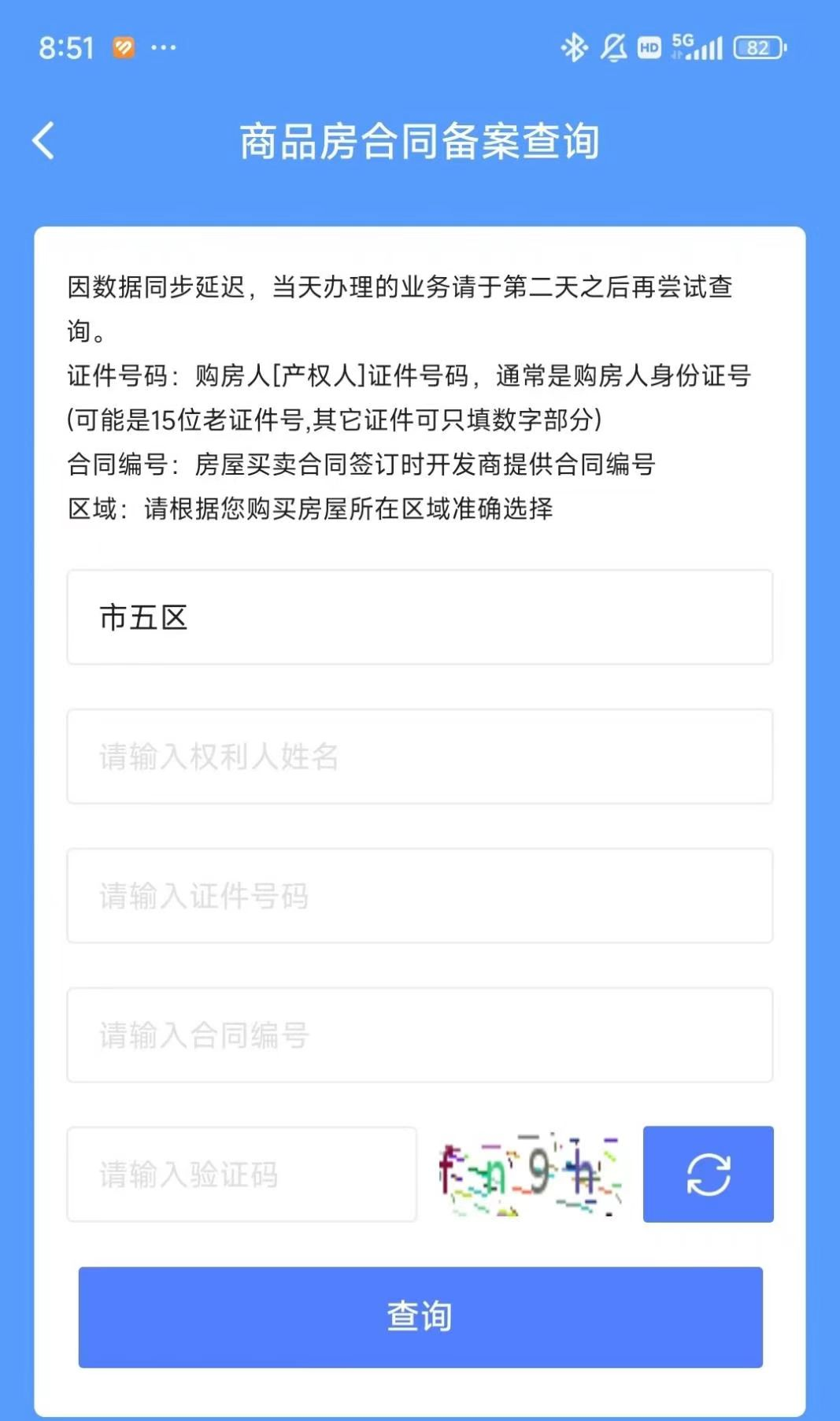Go back from 商品房合同备案查询 page
The image size is (840, 1421).
pyautogui.click(x=44, y=142)
